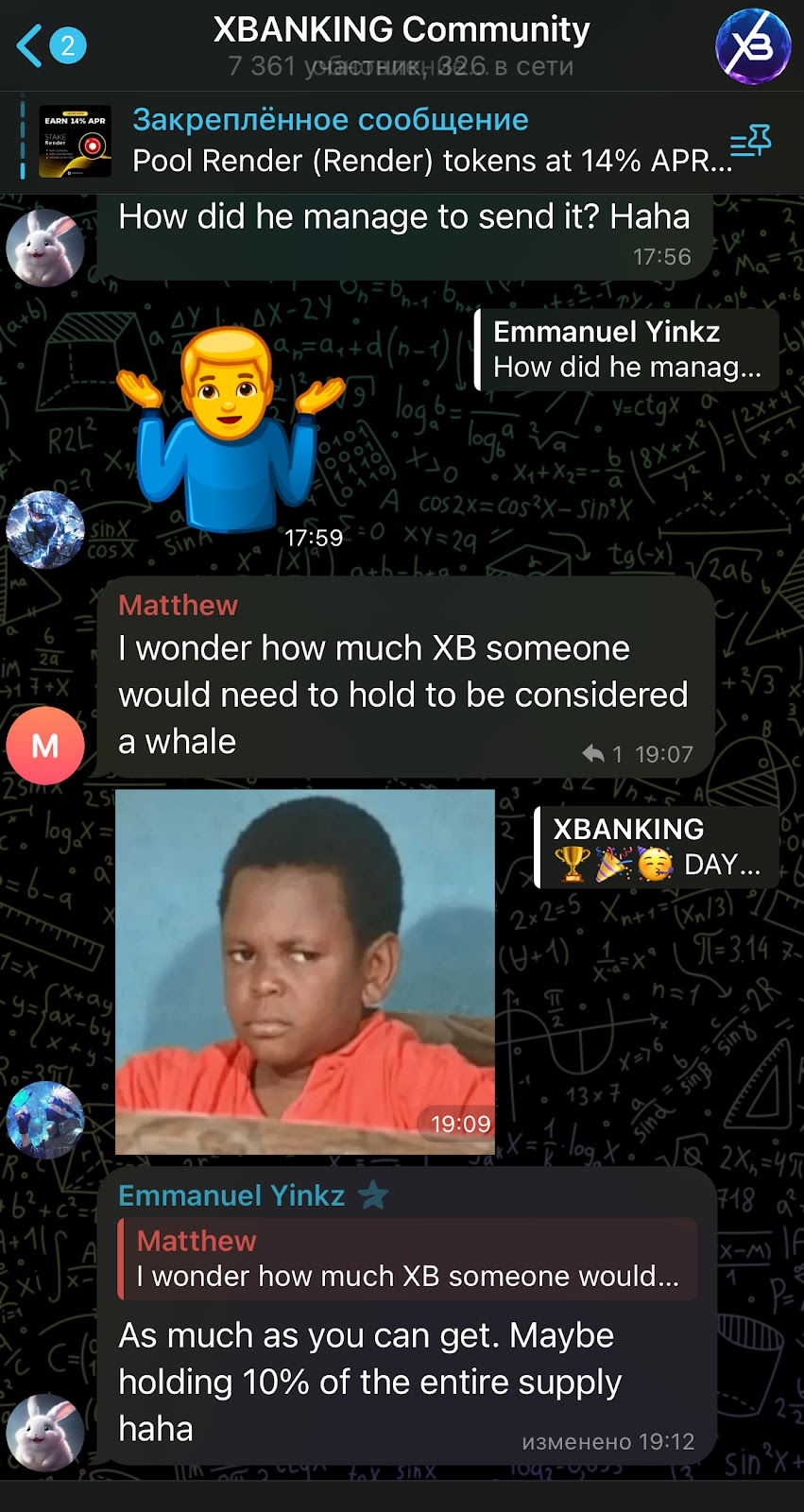
Task: Open the XB group avatar
Action: pyautogui.click(x=752, y=45)
